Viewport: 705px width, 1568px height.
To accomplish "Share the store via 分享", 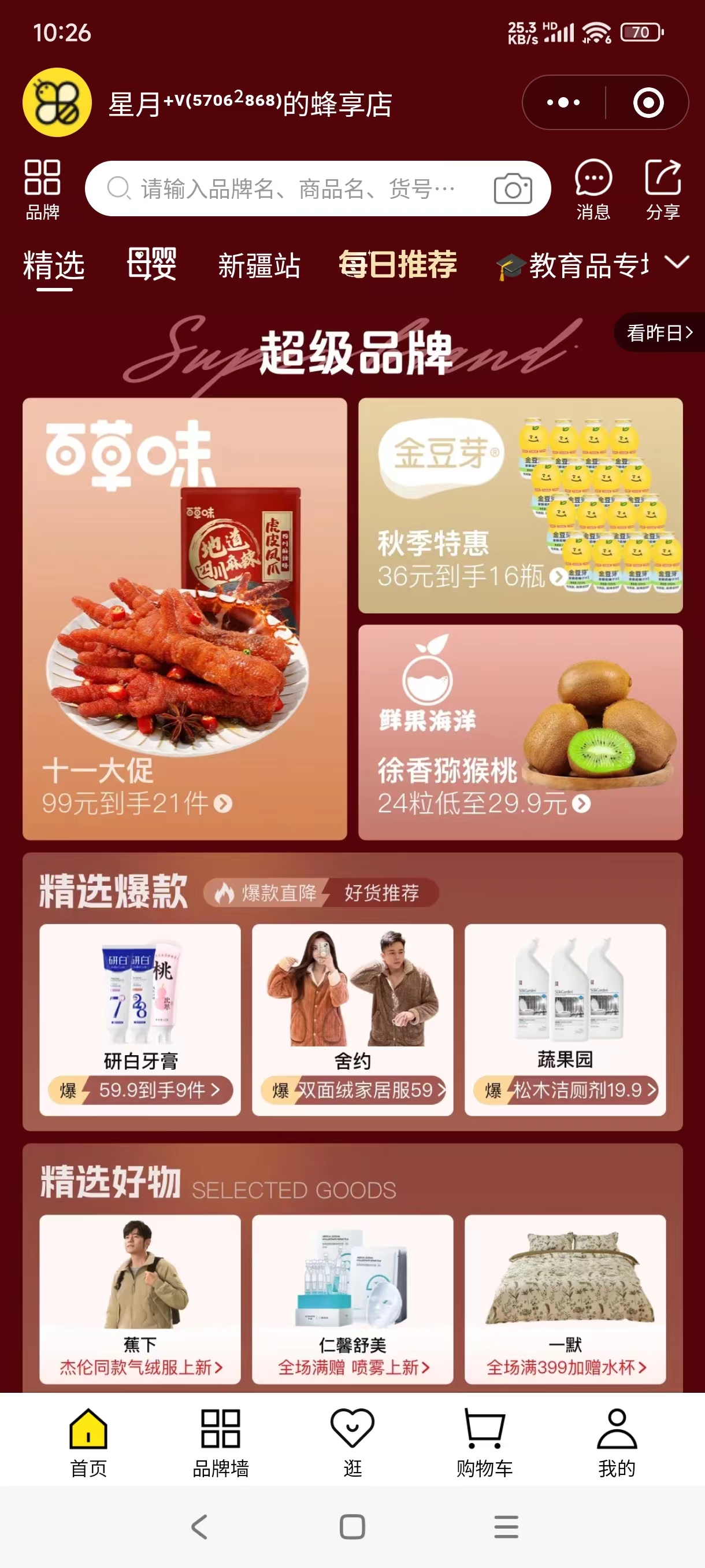I will pos(662,189).
